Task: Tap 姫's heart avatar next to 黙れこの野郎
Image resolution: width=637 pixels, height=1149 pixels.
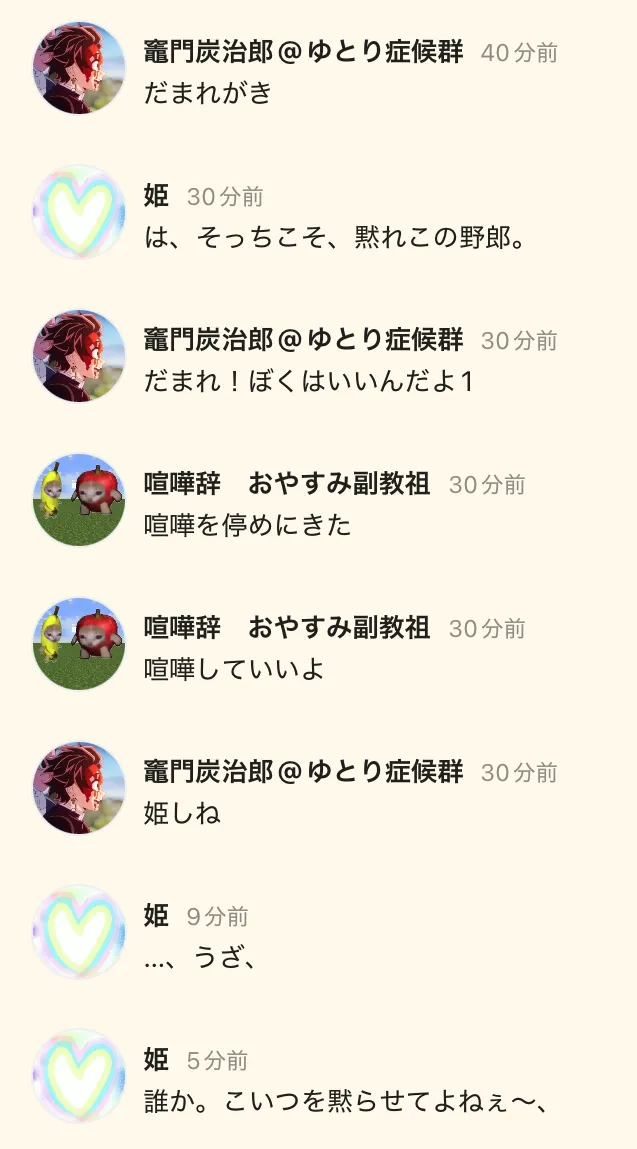Action: point(79,212)
